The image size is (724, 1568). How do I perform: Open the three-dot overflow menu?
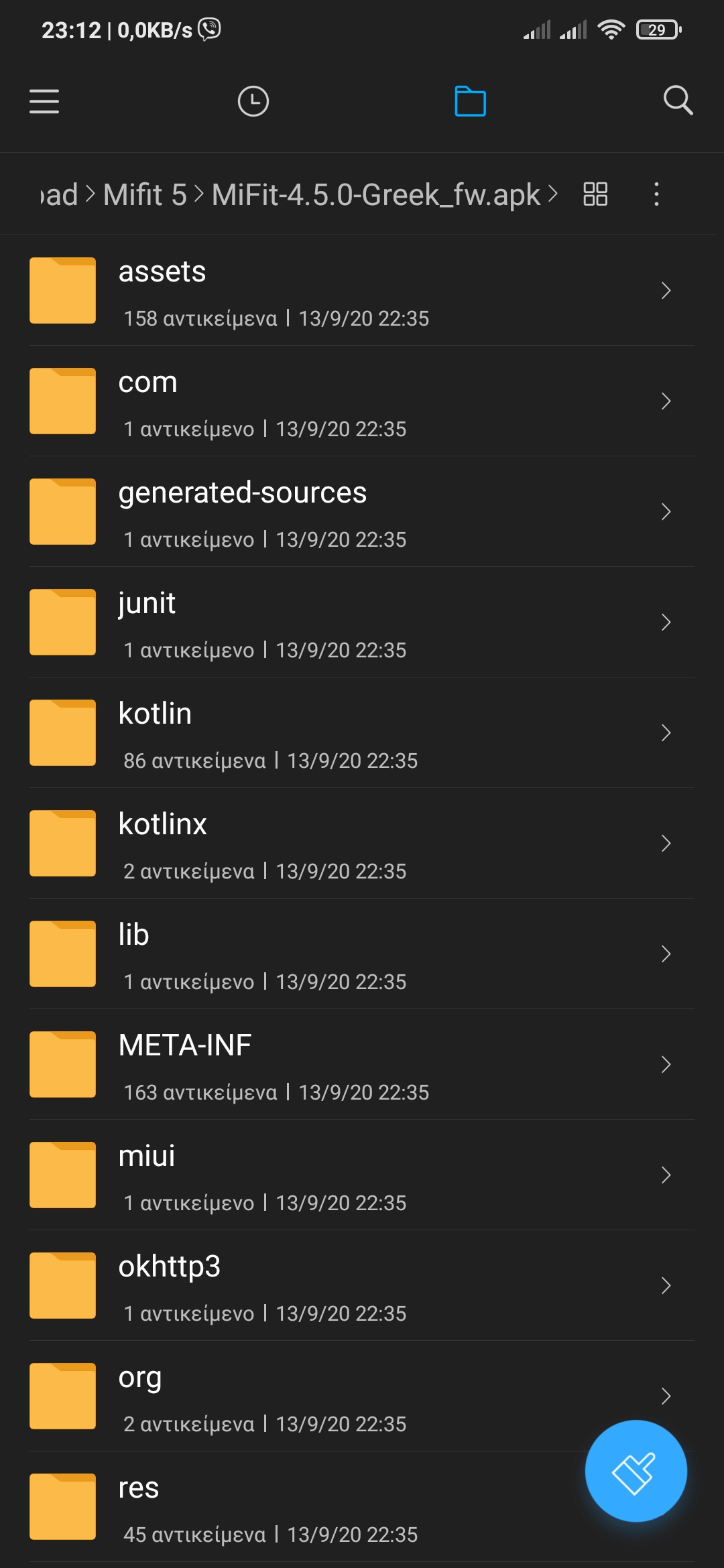pyautogui.click(x=656, y=194)
